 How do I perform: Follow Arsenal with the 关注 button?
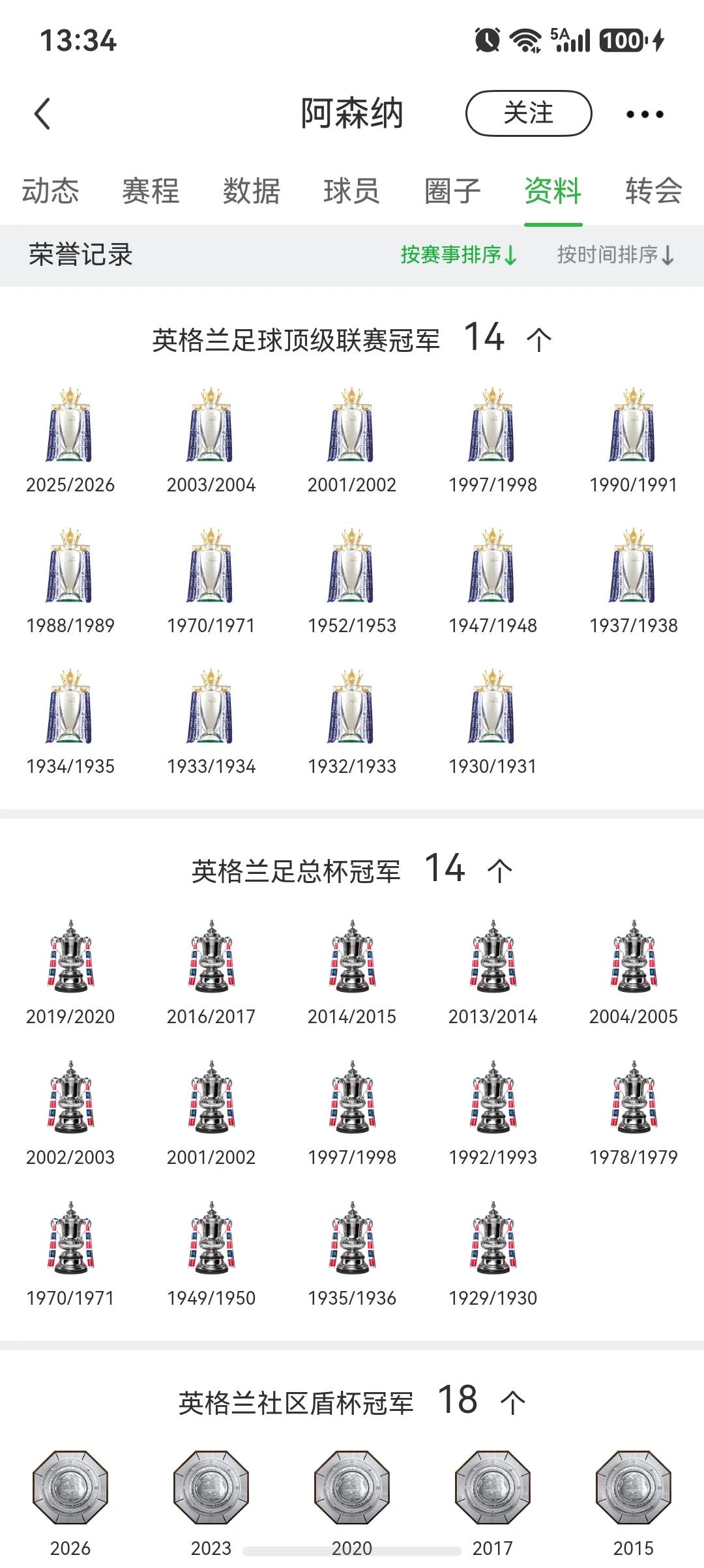coord(529,113)
